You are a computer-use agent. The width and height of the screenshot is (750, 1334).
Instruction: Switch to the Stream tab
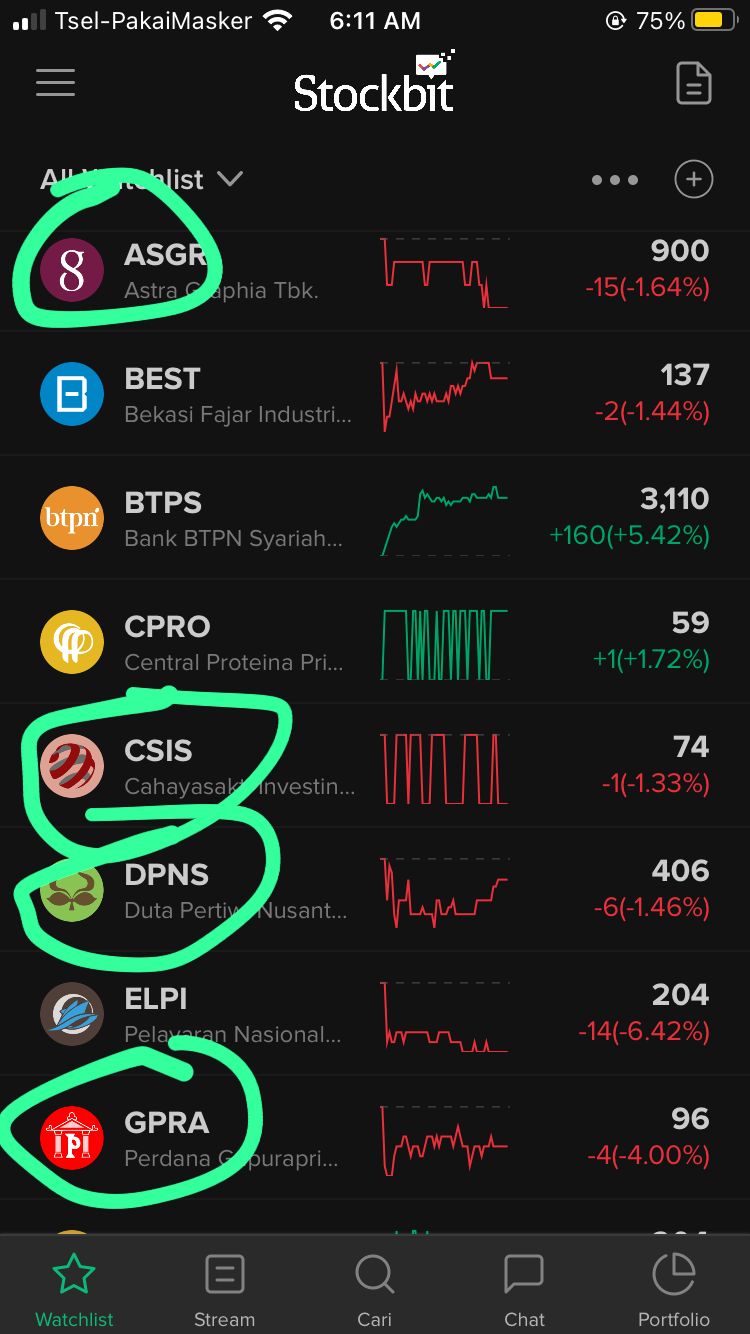coord(224,1290)
